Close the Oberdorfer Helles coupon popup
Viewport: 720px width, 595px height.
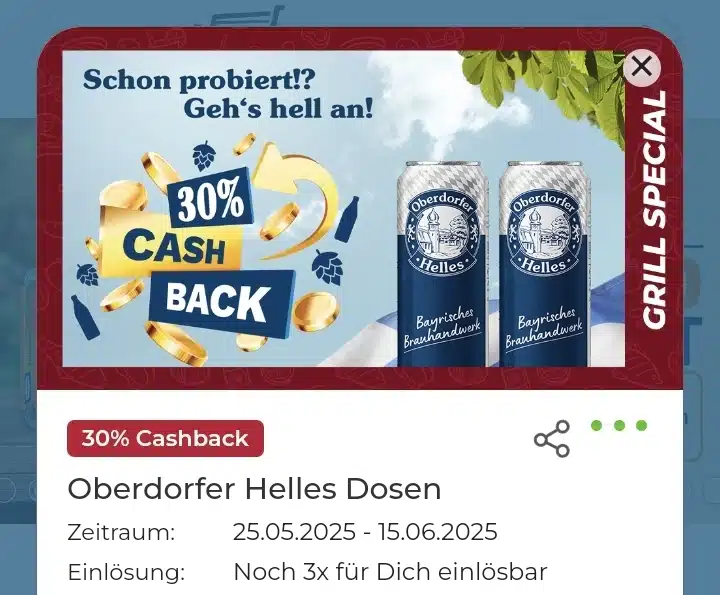point(641,67)
